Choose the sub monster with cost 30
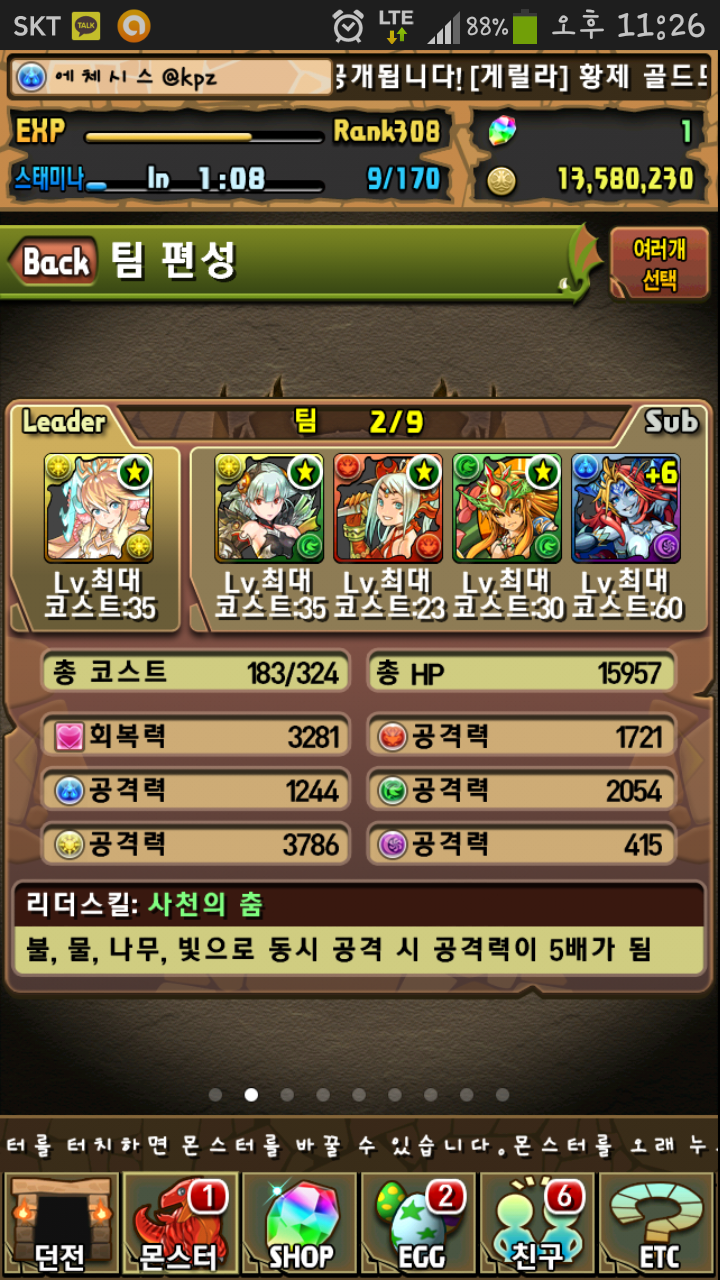The width and height of the screenshot is (720, 1280). (507, 508)
